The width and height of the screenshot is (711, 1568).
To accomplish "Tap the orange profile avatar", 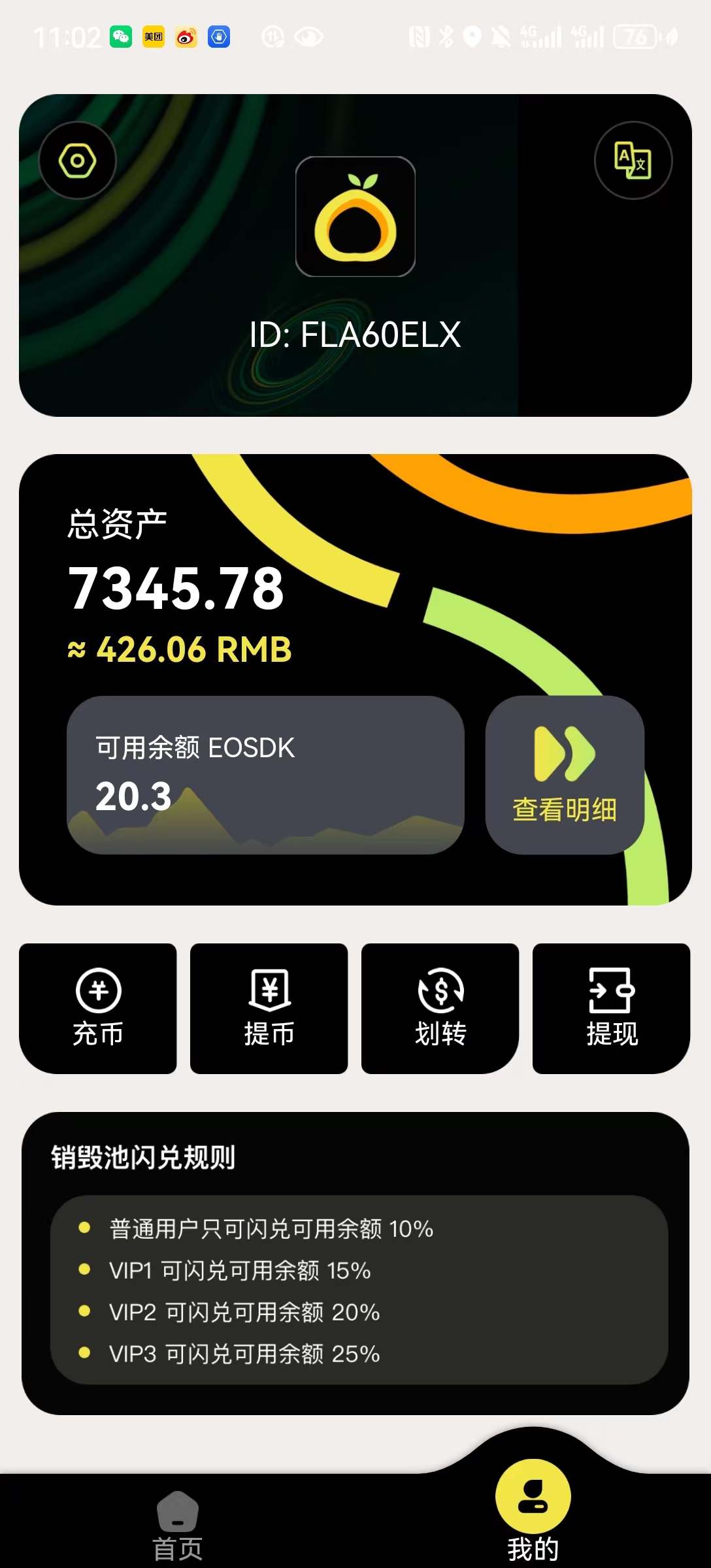I will pos(355,217).
